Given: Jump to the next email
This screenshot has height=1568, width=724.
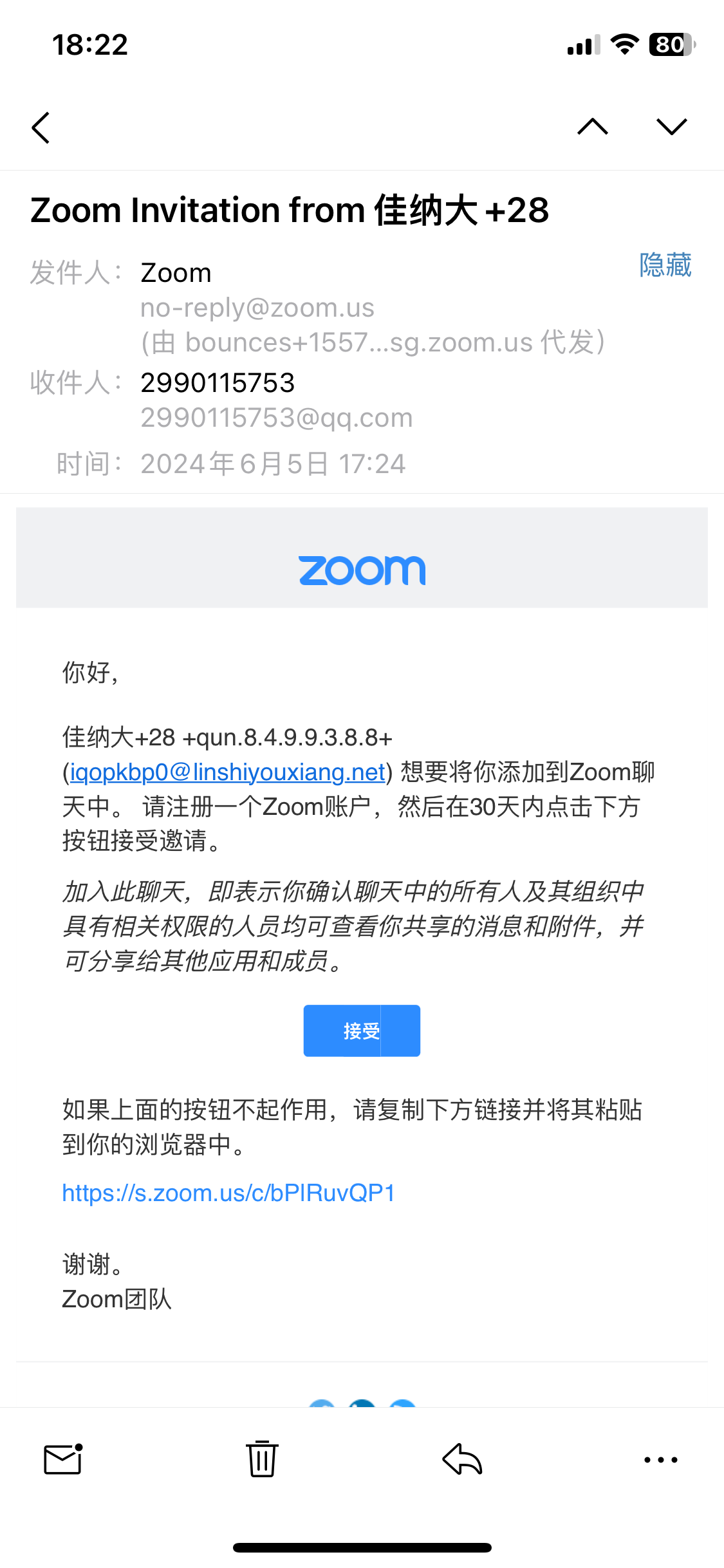Looking at the screenshot, I should (x=672, y=127).
